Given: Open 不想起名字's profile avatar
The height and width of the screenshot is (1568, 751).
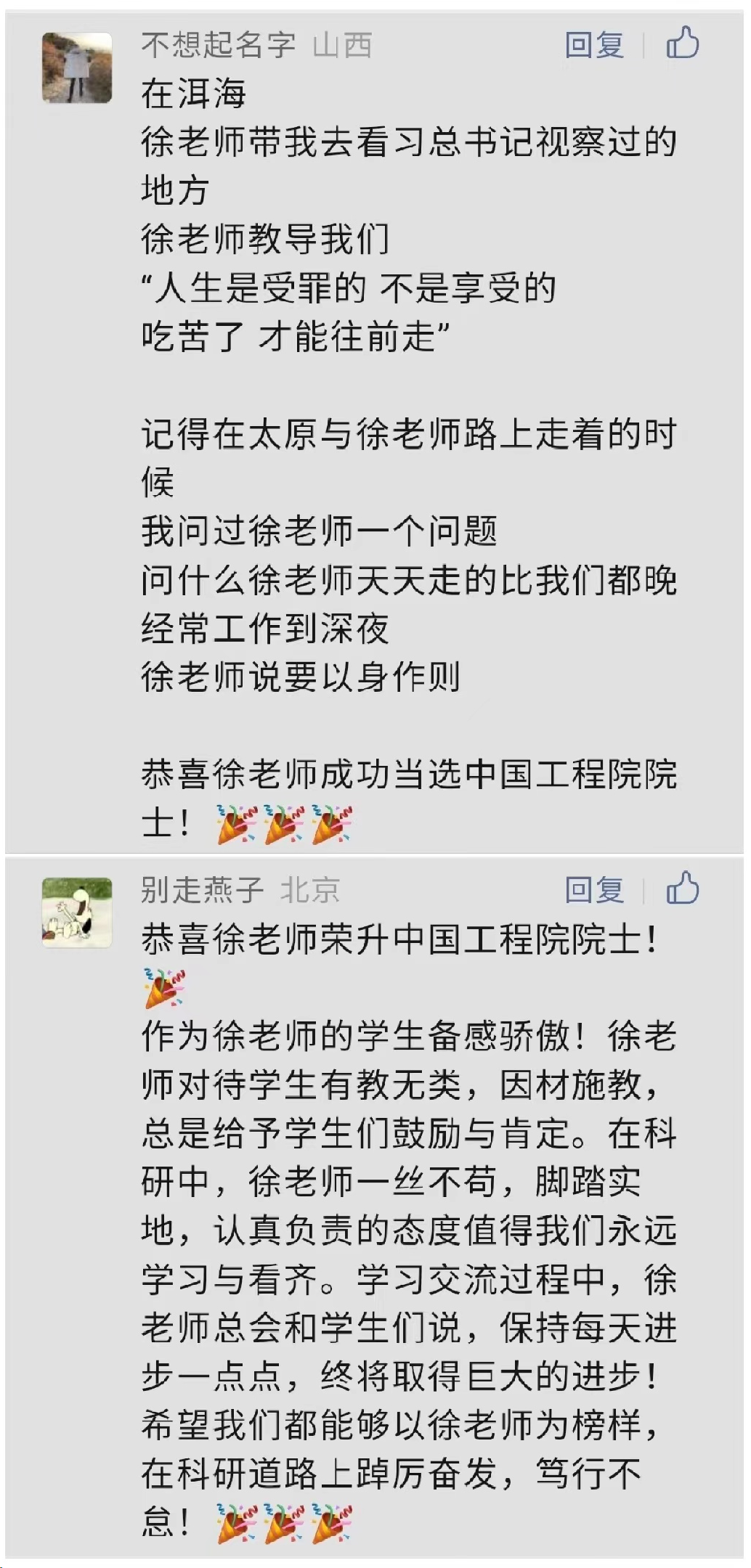Looking at the screenshot, I should pos(77,68).
